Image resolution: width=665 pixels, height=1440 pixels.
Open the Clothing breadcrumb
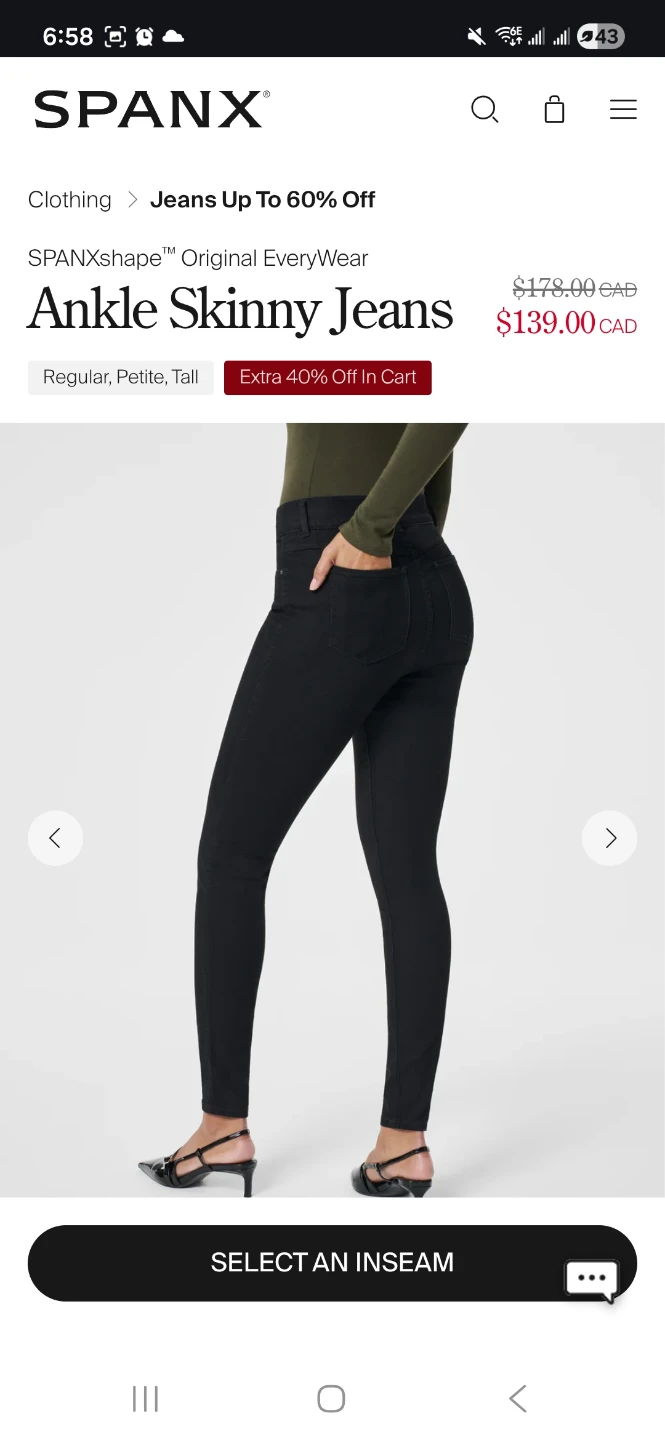70,200
